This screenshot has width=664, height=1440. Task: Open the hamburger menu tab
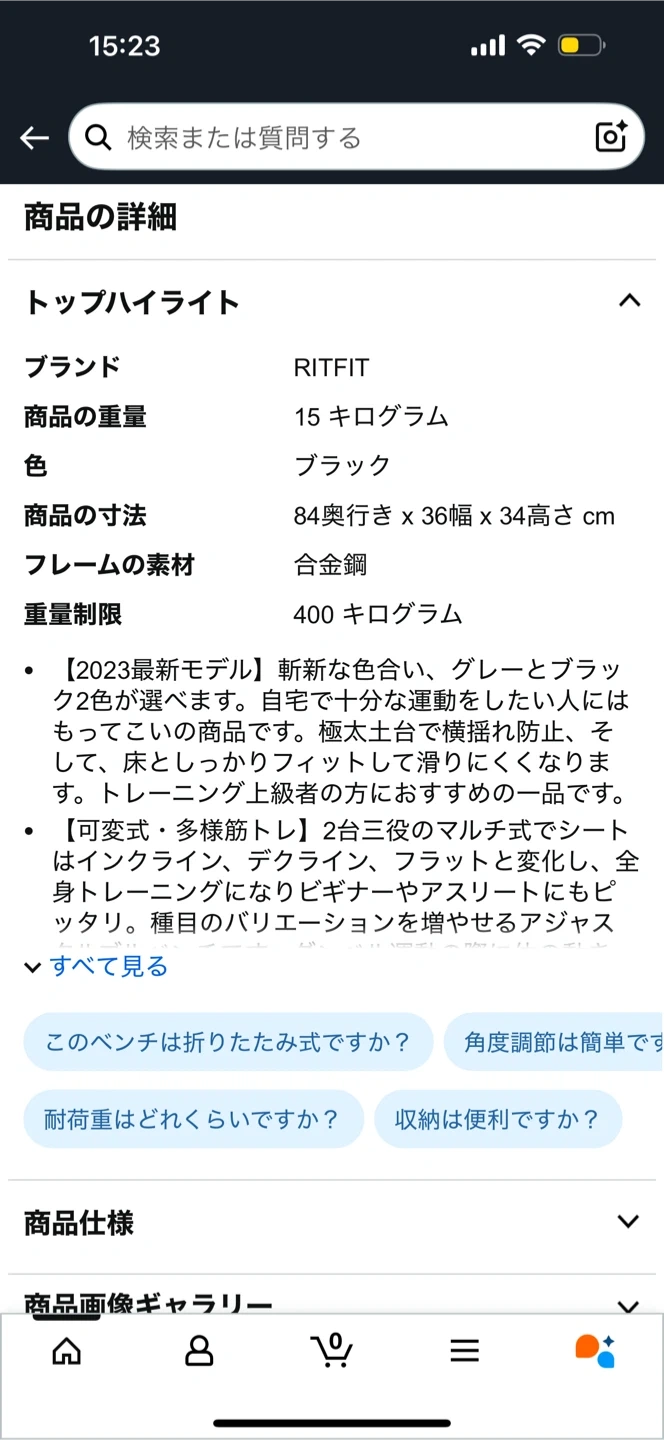464,1352
